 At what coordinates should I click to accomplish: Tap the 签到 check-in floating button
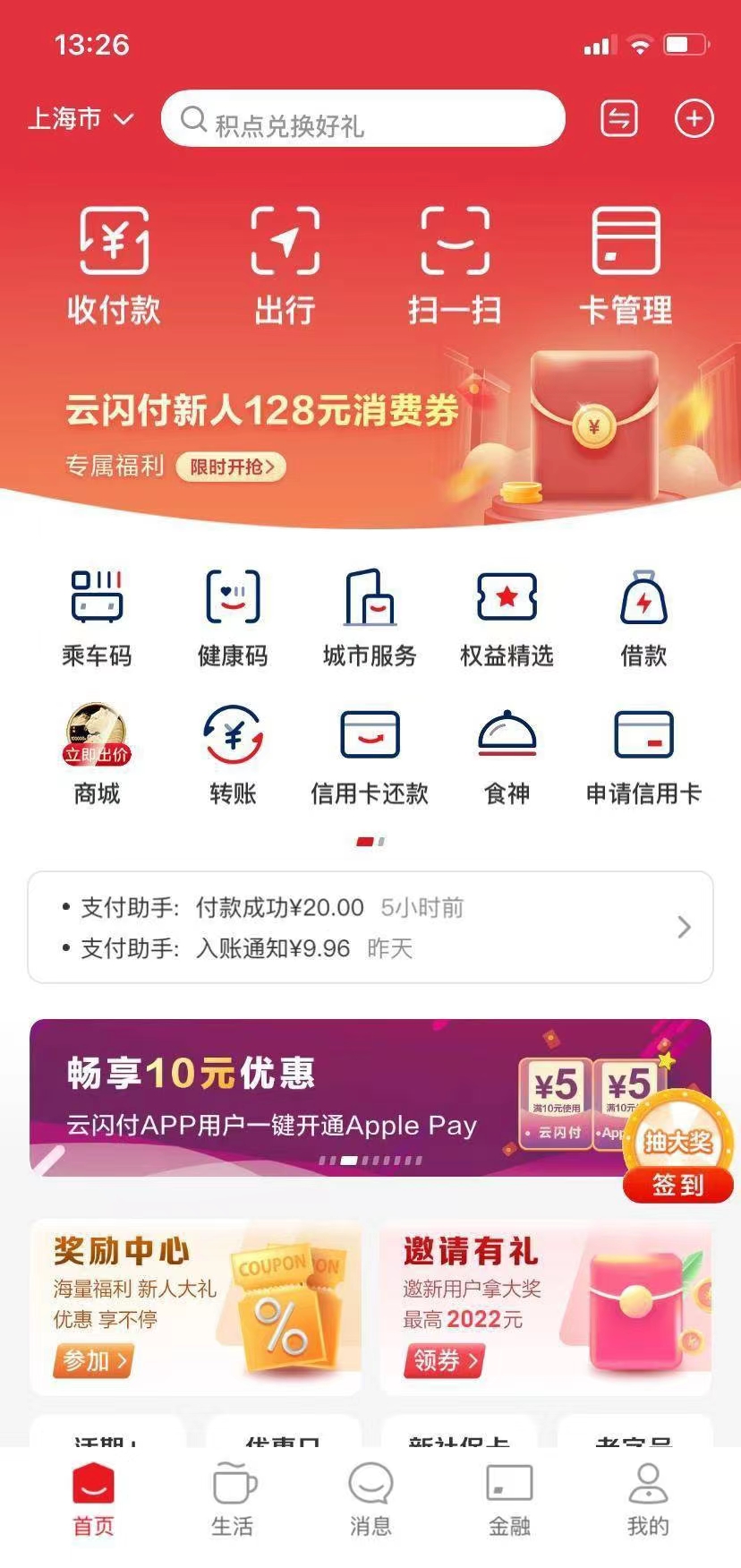pyautogui.click(x=677, y=1185)
